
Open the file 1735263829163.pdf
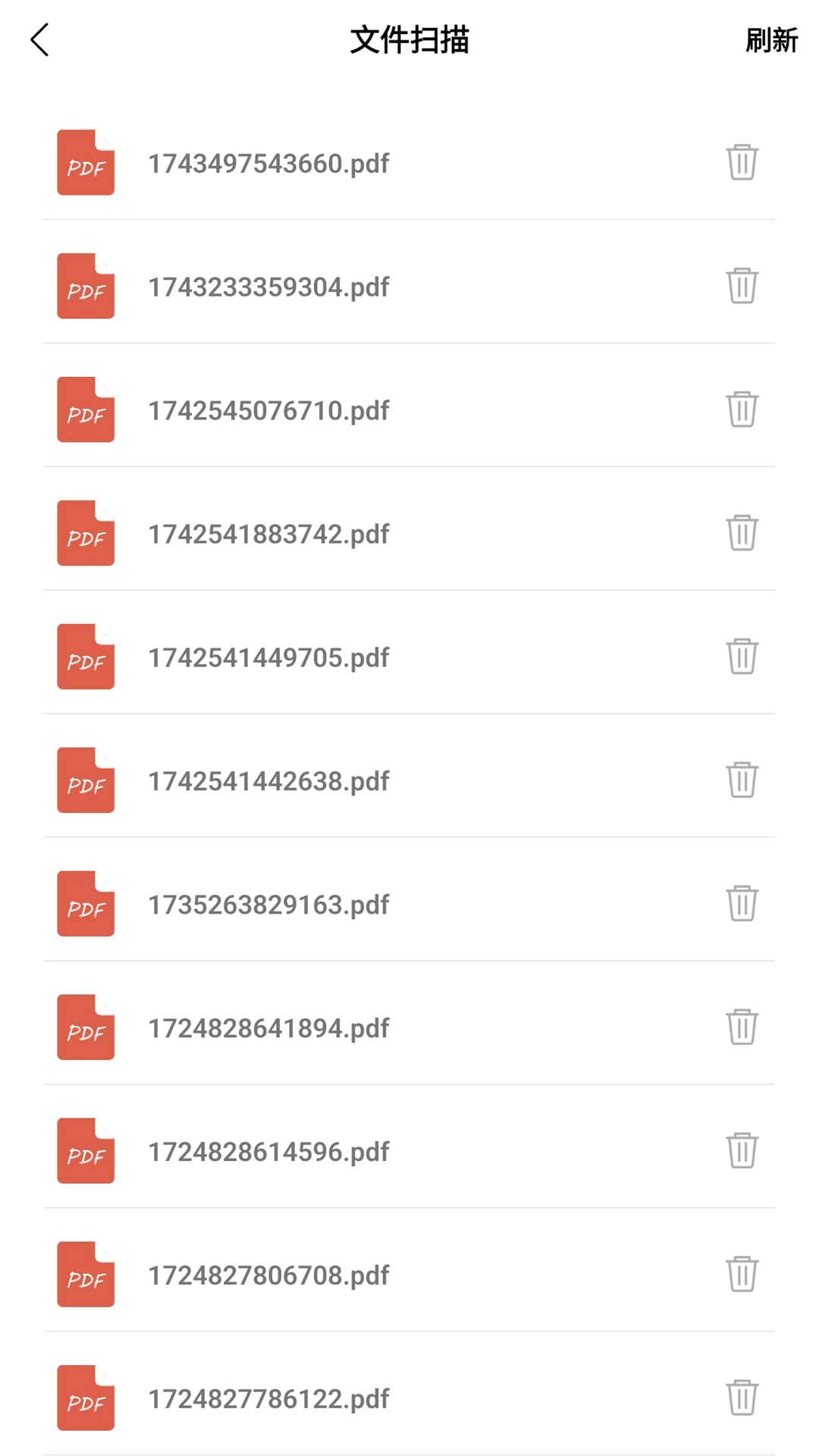pyautogui.click(x=268, y=905)
